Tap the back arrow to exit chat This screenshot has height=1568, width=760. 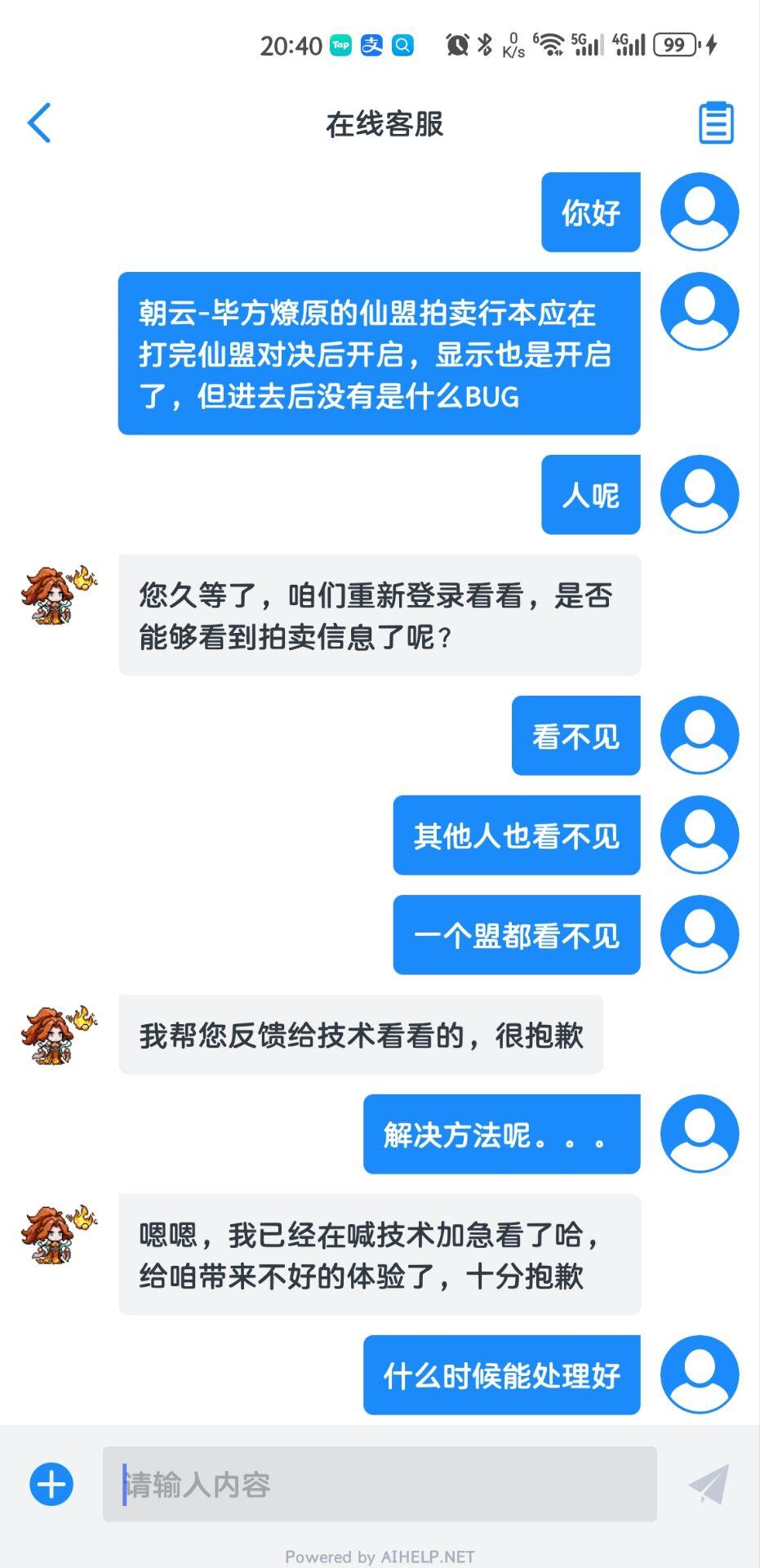coord(40,121)
